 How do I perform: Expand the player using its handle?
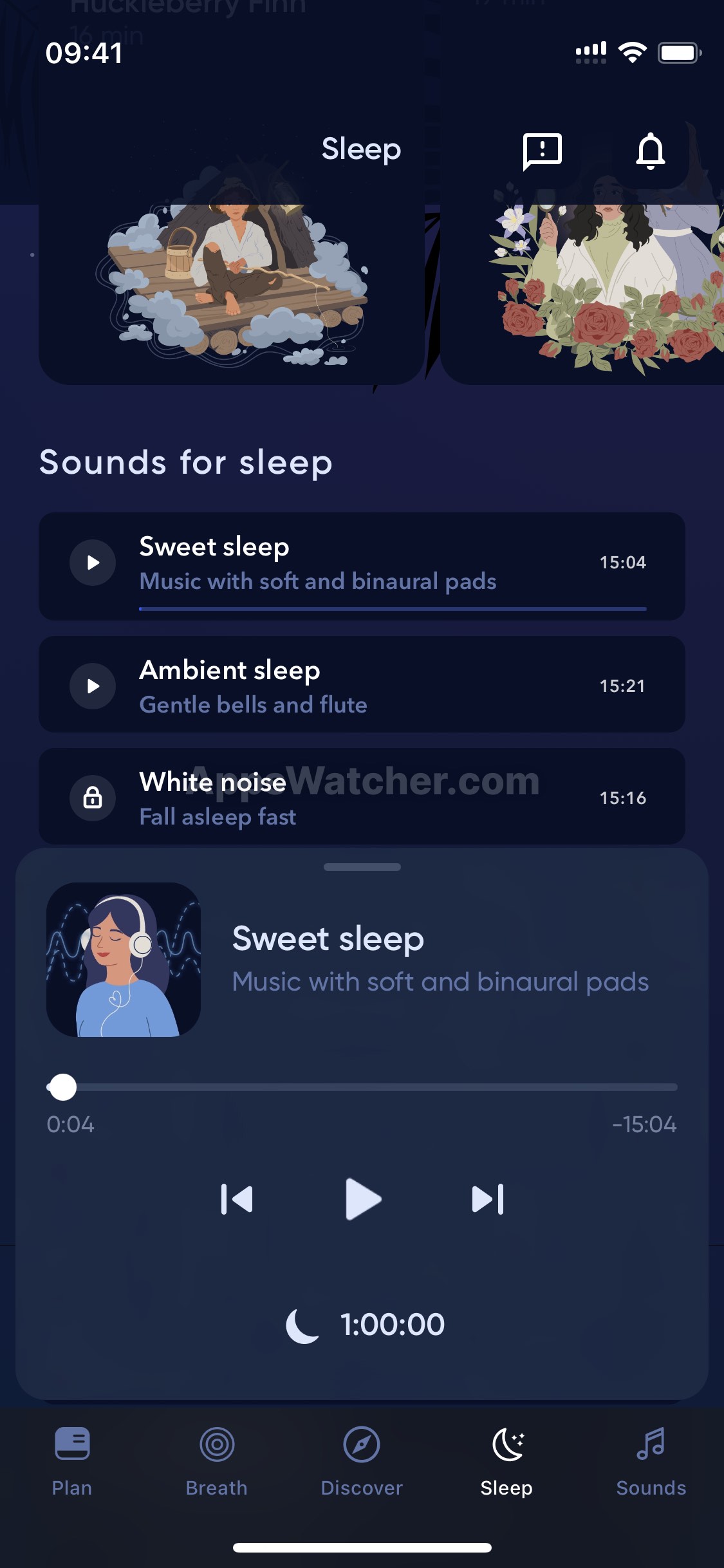click(362, 867)
